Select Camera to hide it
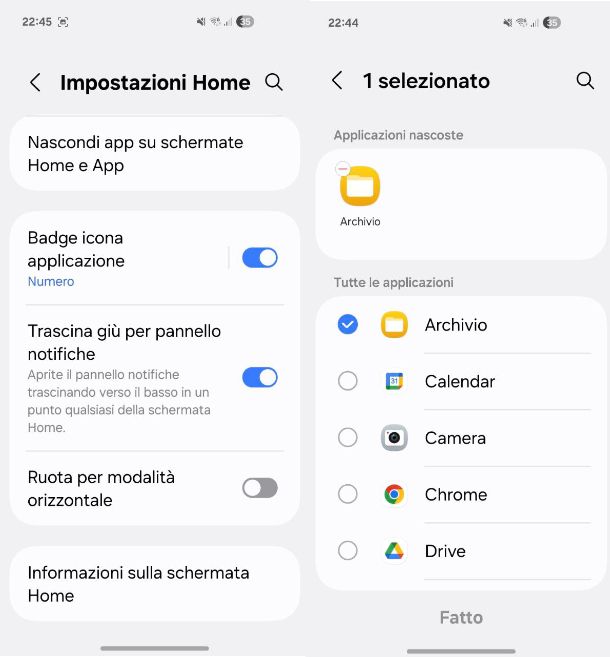This screenshot has height=657, width=610. (348, 438)
